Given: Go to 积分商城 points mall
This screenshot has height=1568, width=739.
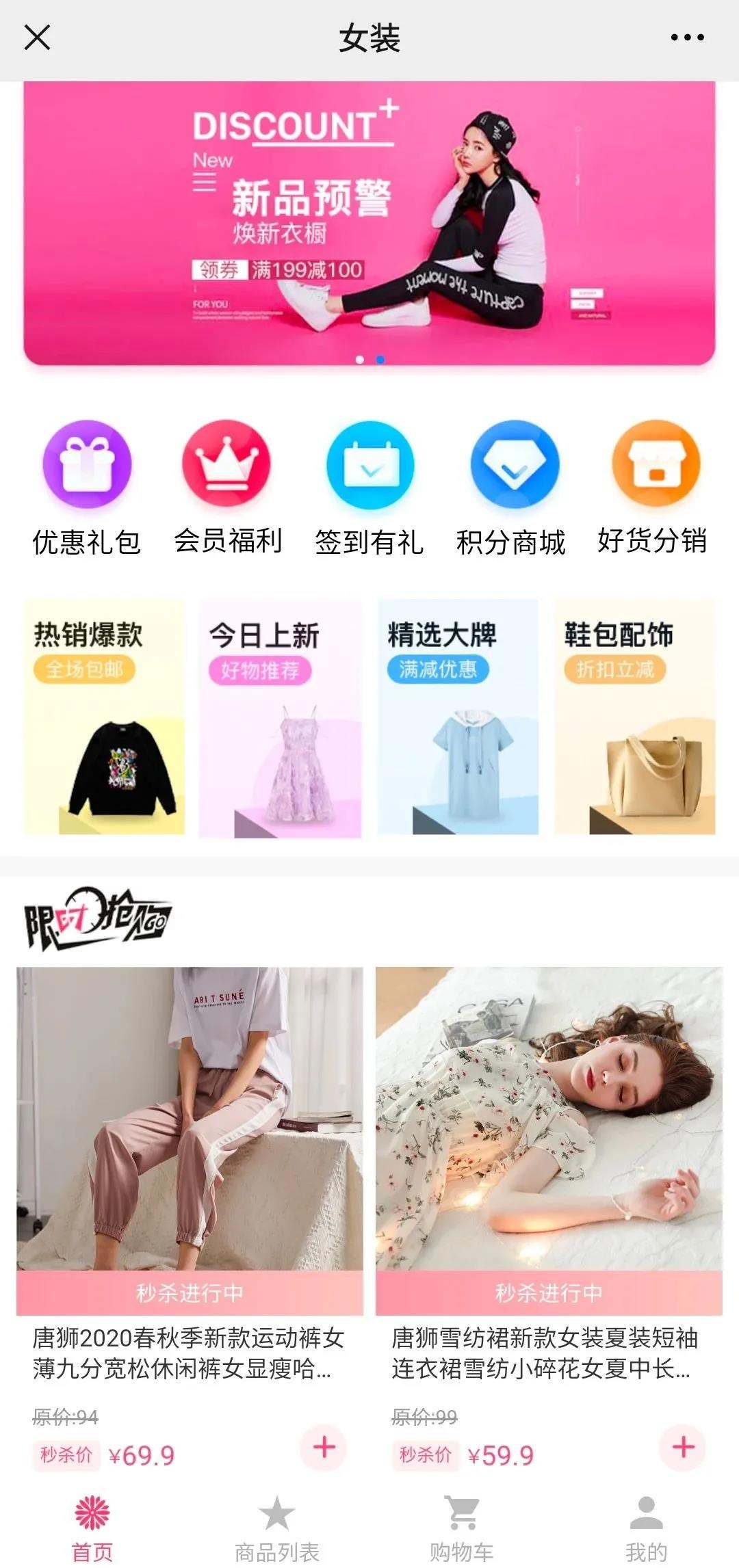Looking at the screenshot, I should point(511,487).
